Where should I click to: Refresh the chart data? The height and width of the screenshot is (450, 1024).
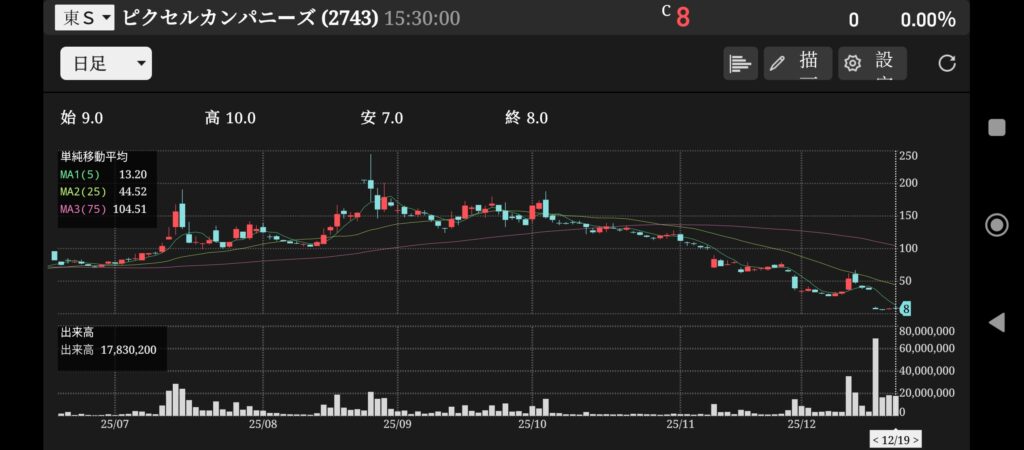click(x=947, y=64)
